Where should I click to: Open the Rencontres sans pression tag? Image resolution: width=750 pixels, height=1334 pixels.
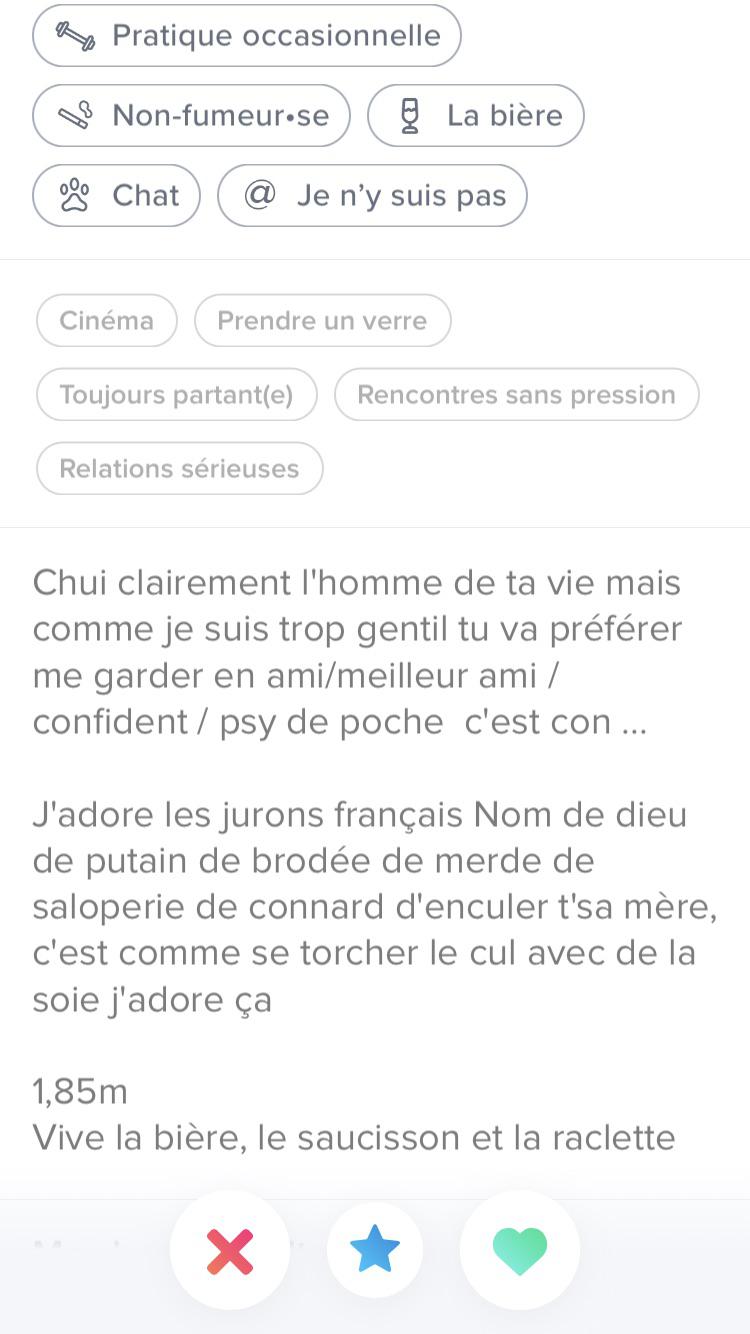pos(516,394)
